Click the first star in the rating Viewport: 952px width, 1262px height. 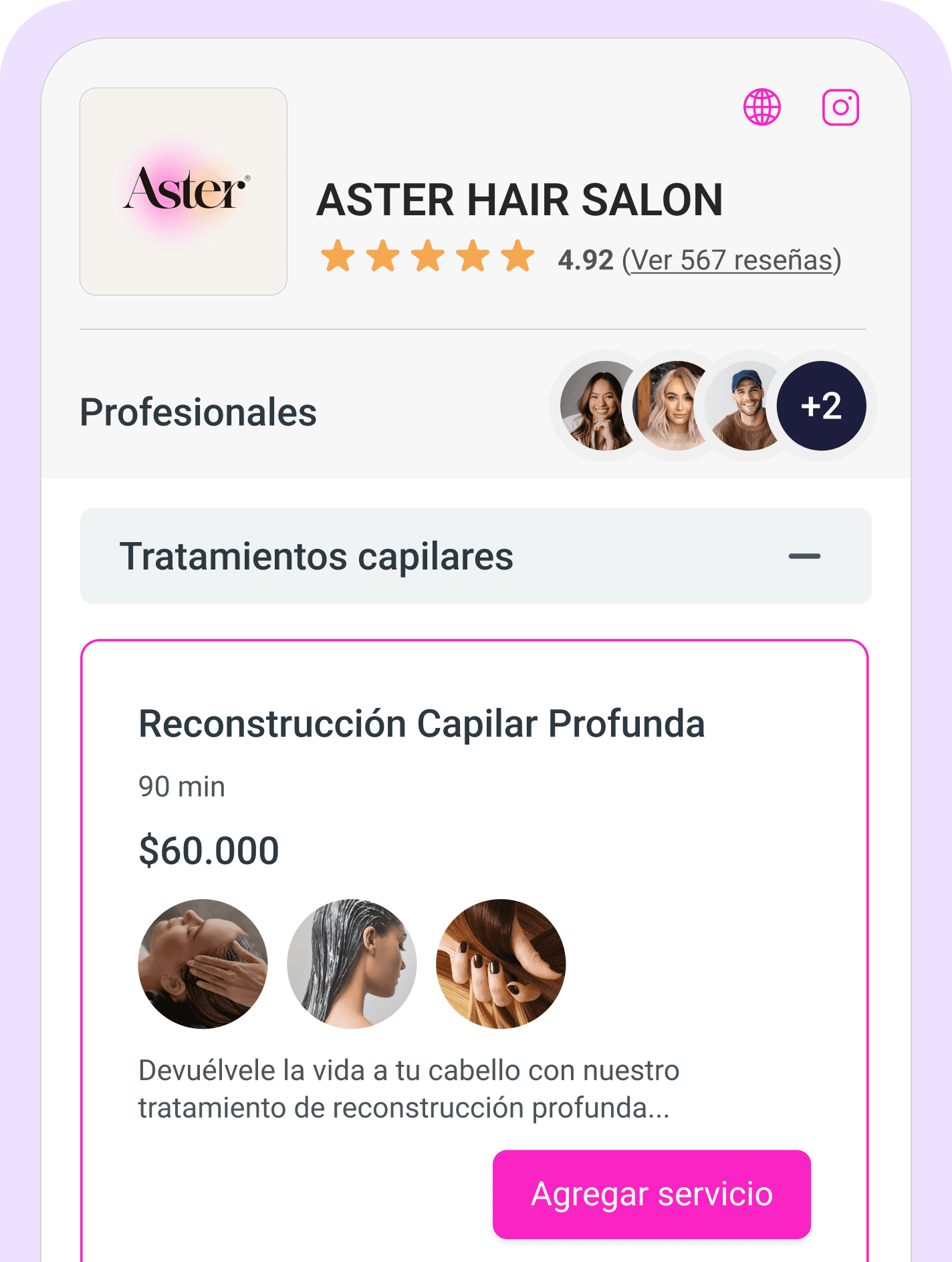point(338,255)
